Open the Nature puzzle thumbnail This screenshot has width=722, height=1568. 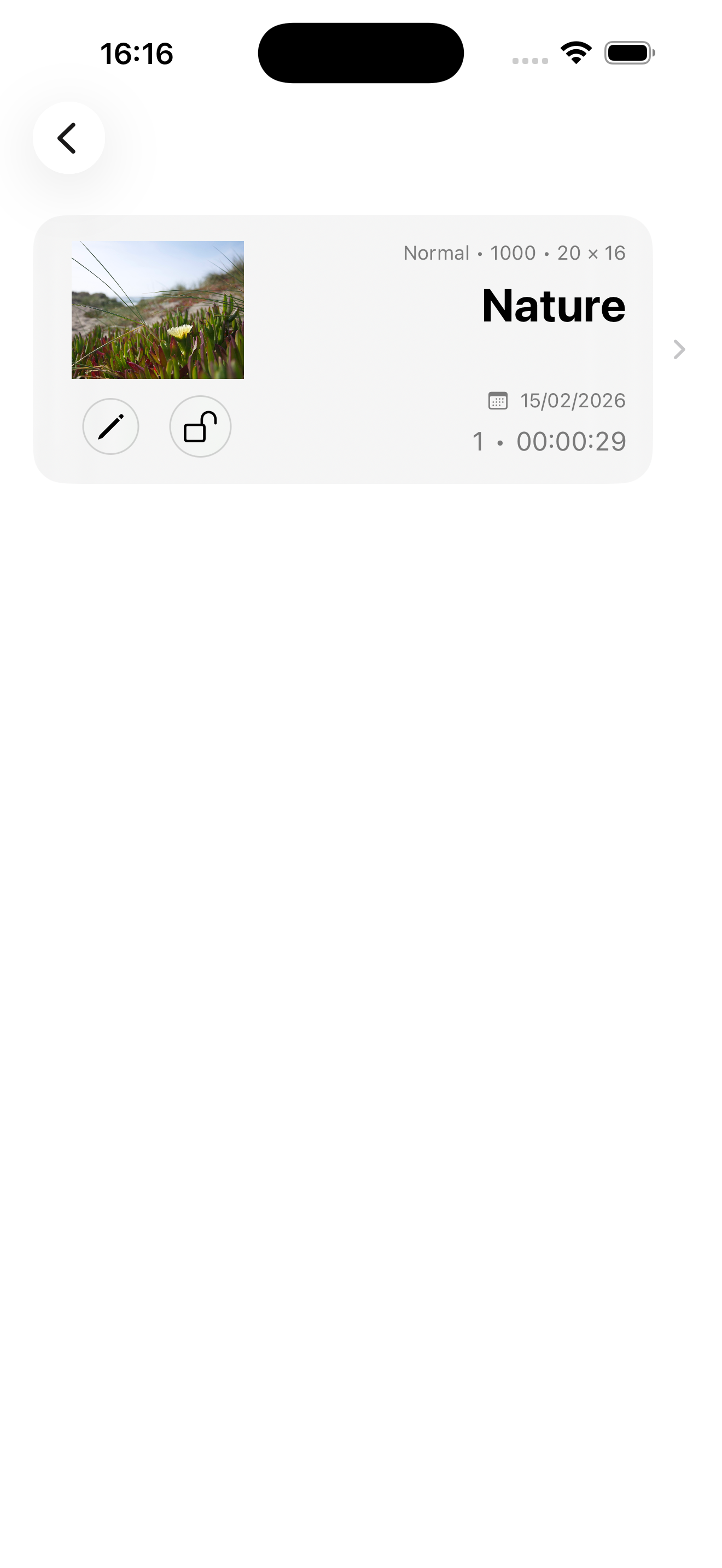coord(158,309)
